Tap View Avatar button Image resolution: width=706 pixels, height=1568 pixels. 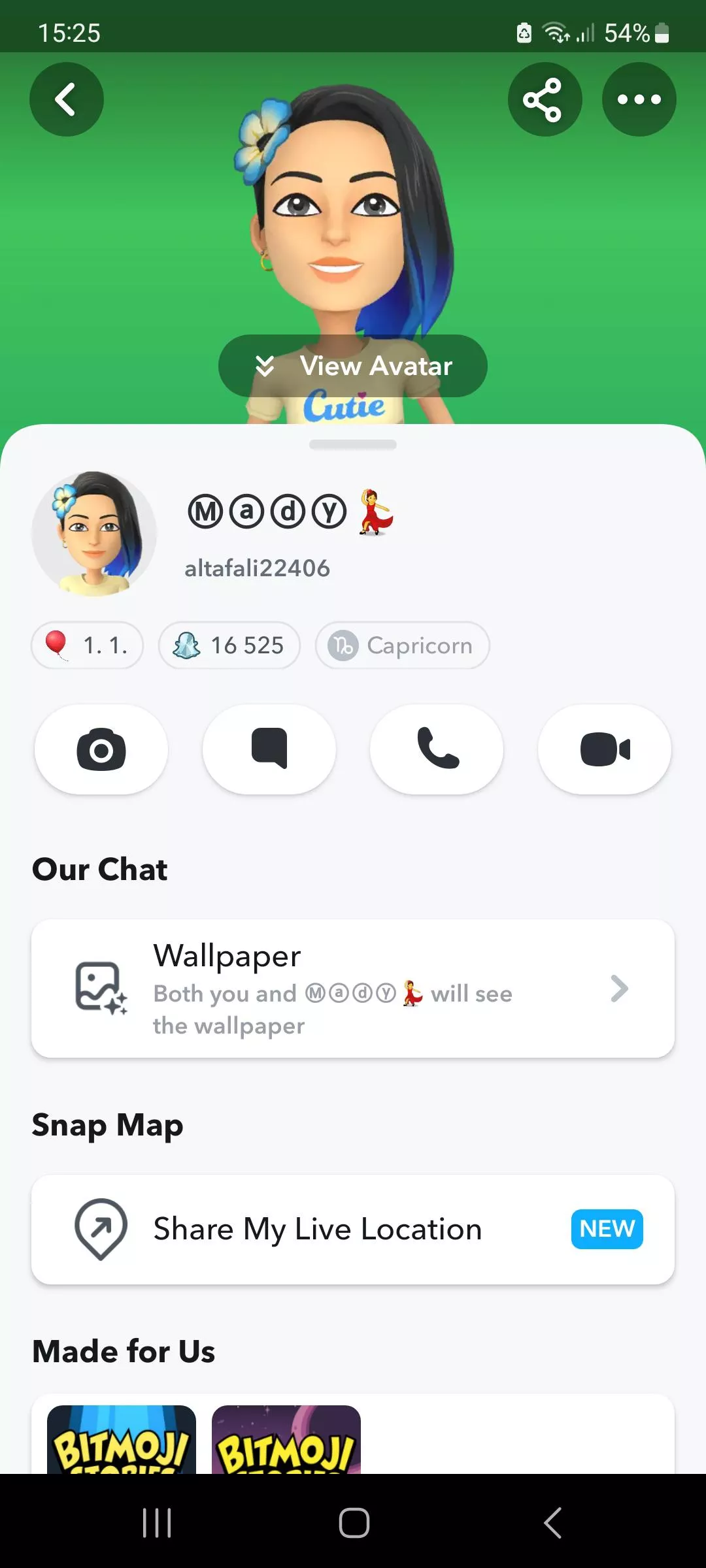coord(353,366)
